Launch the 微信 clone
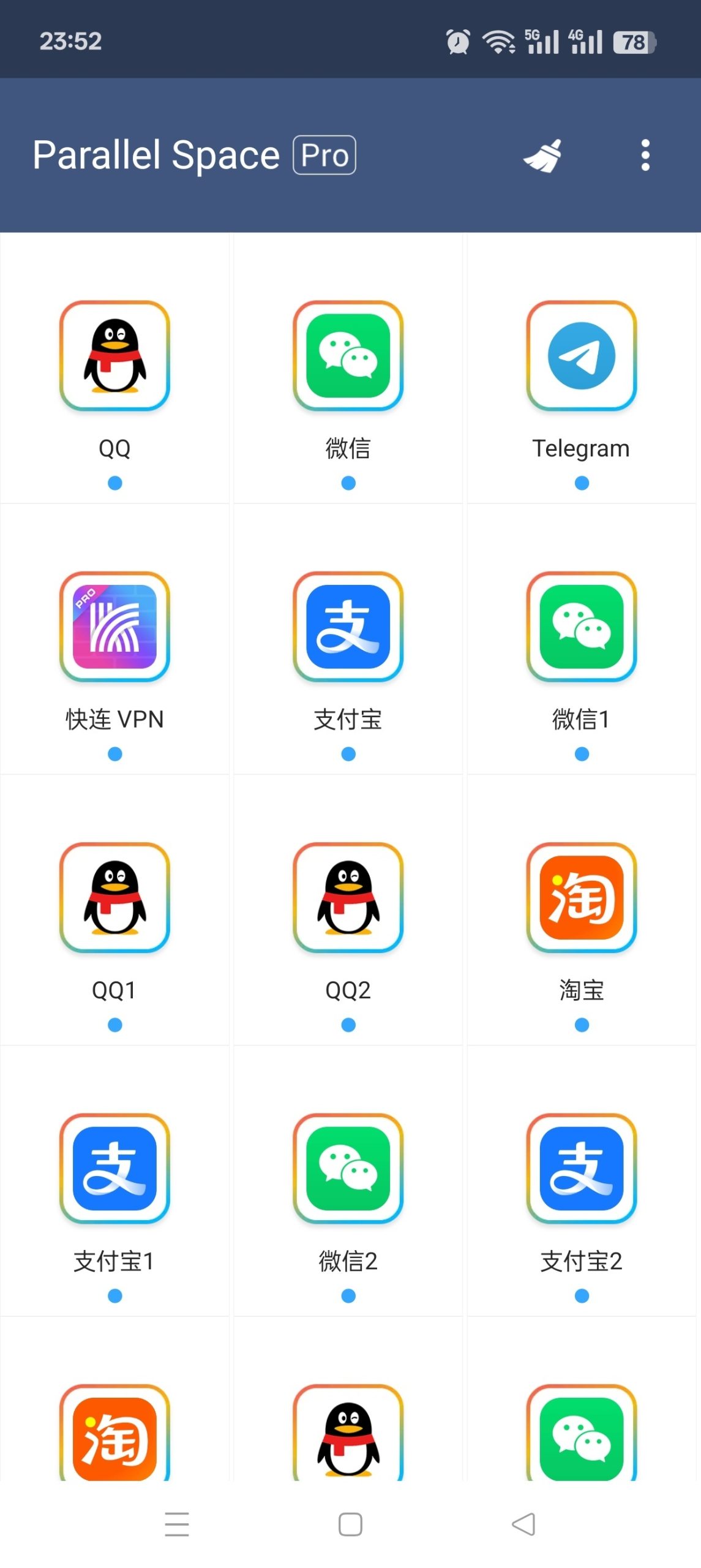This screenshot has width=701, height=1568. click(347, 358)
